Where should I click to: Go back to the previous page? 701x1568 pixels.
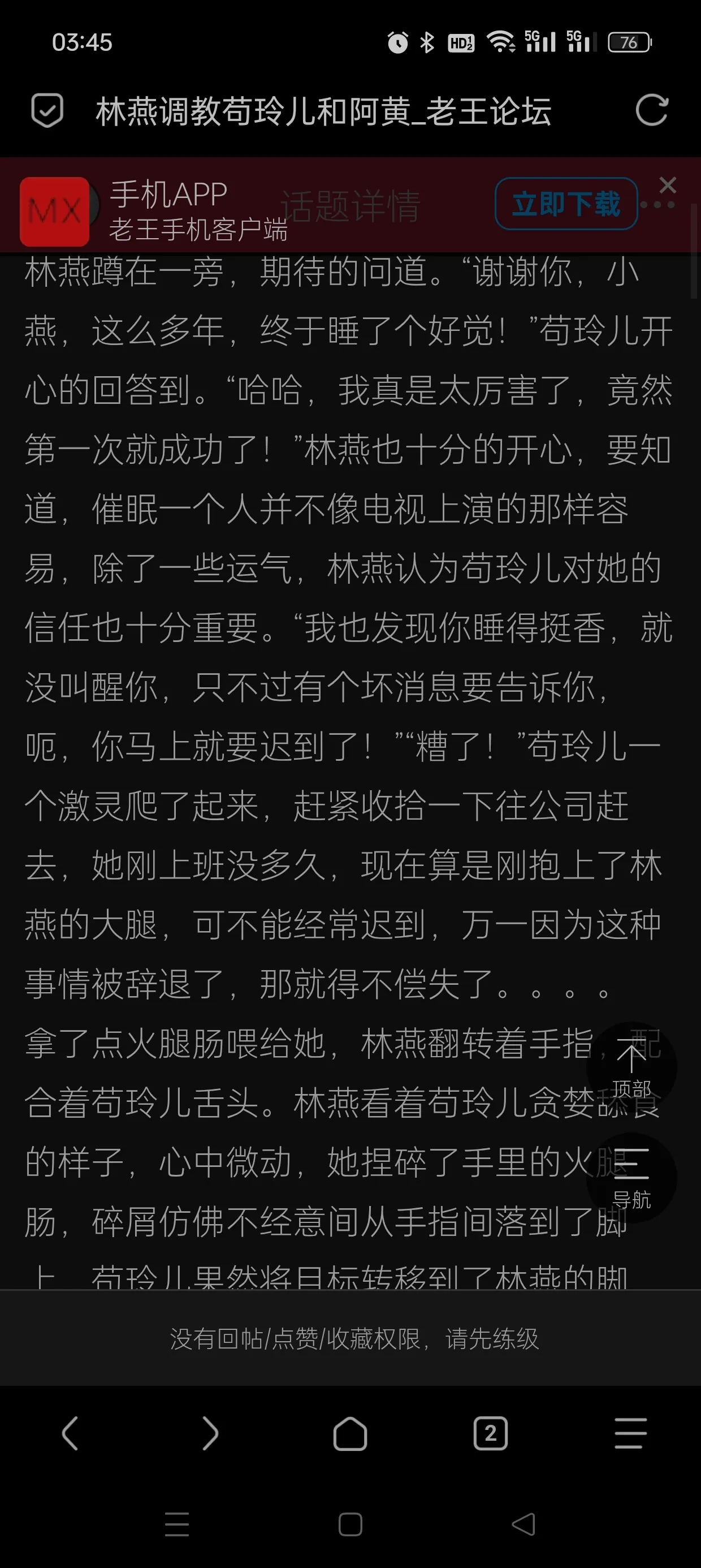click(70, 1433)
